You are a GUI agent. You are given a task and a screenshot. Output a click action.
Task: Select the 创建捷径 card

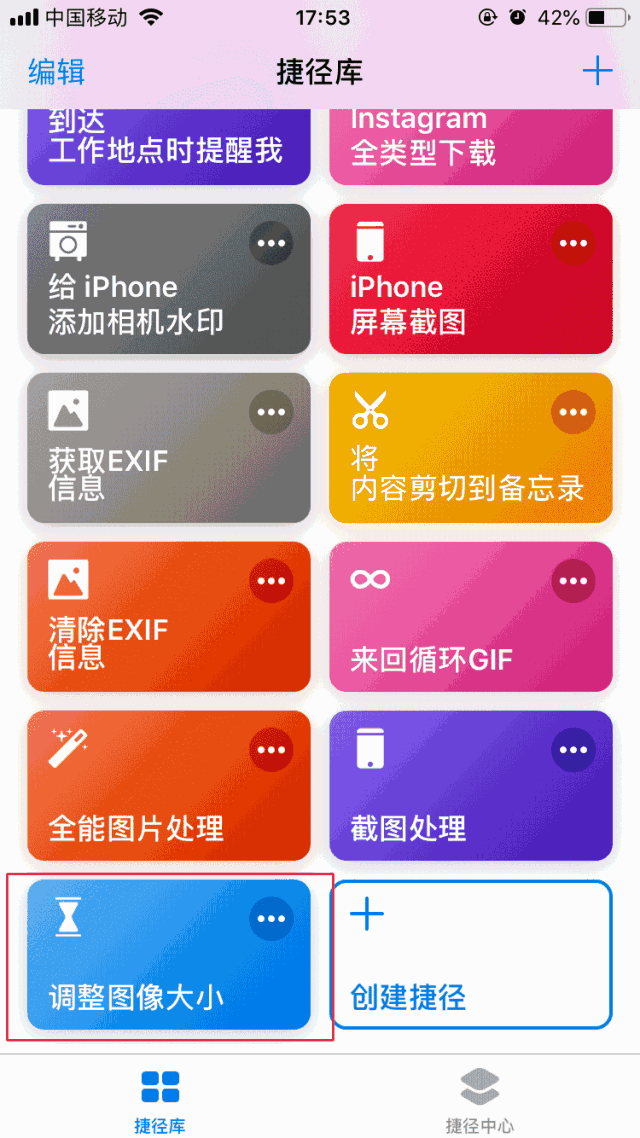[x=470, y=955]
